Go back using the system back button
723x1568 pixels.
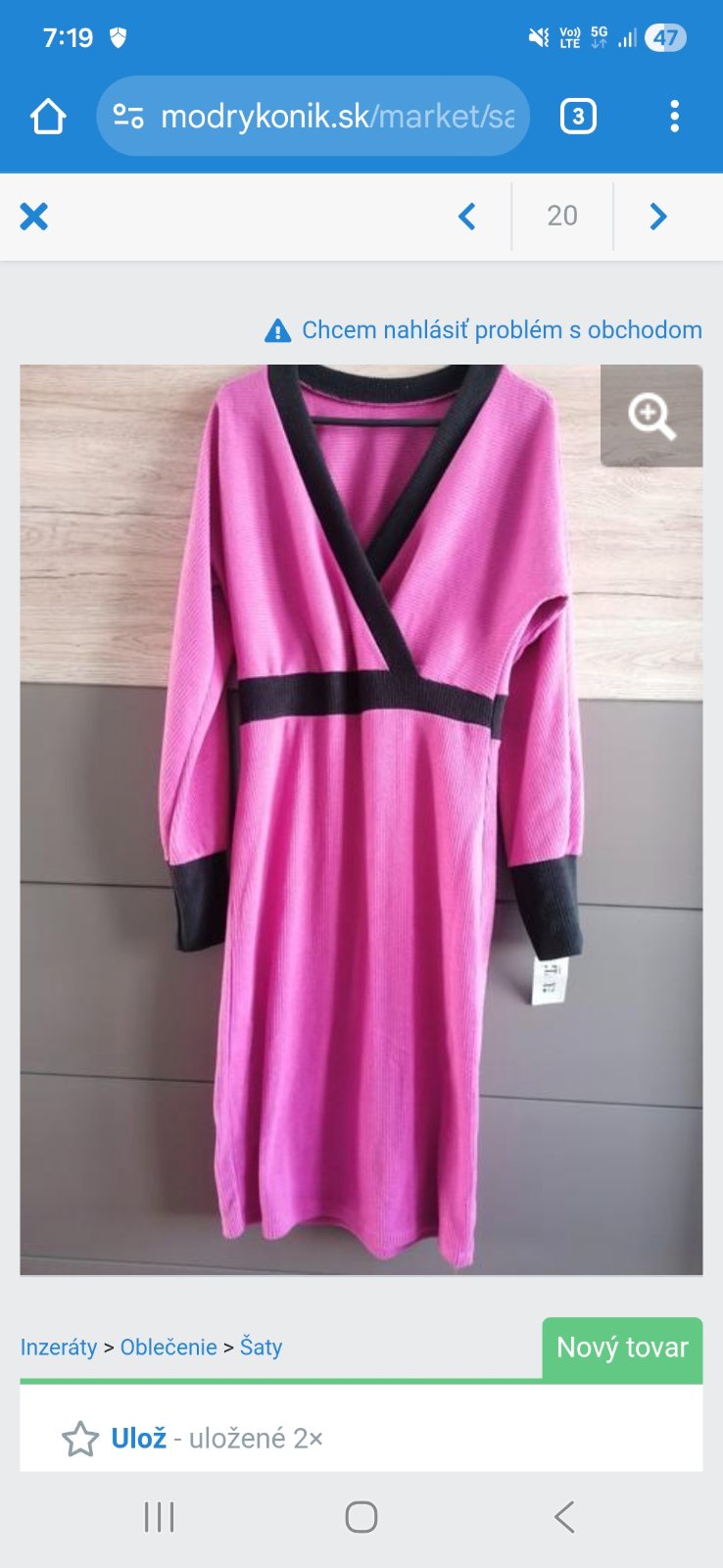pos(564,1517)
